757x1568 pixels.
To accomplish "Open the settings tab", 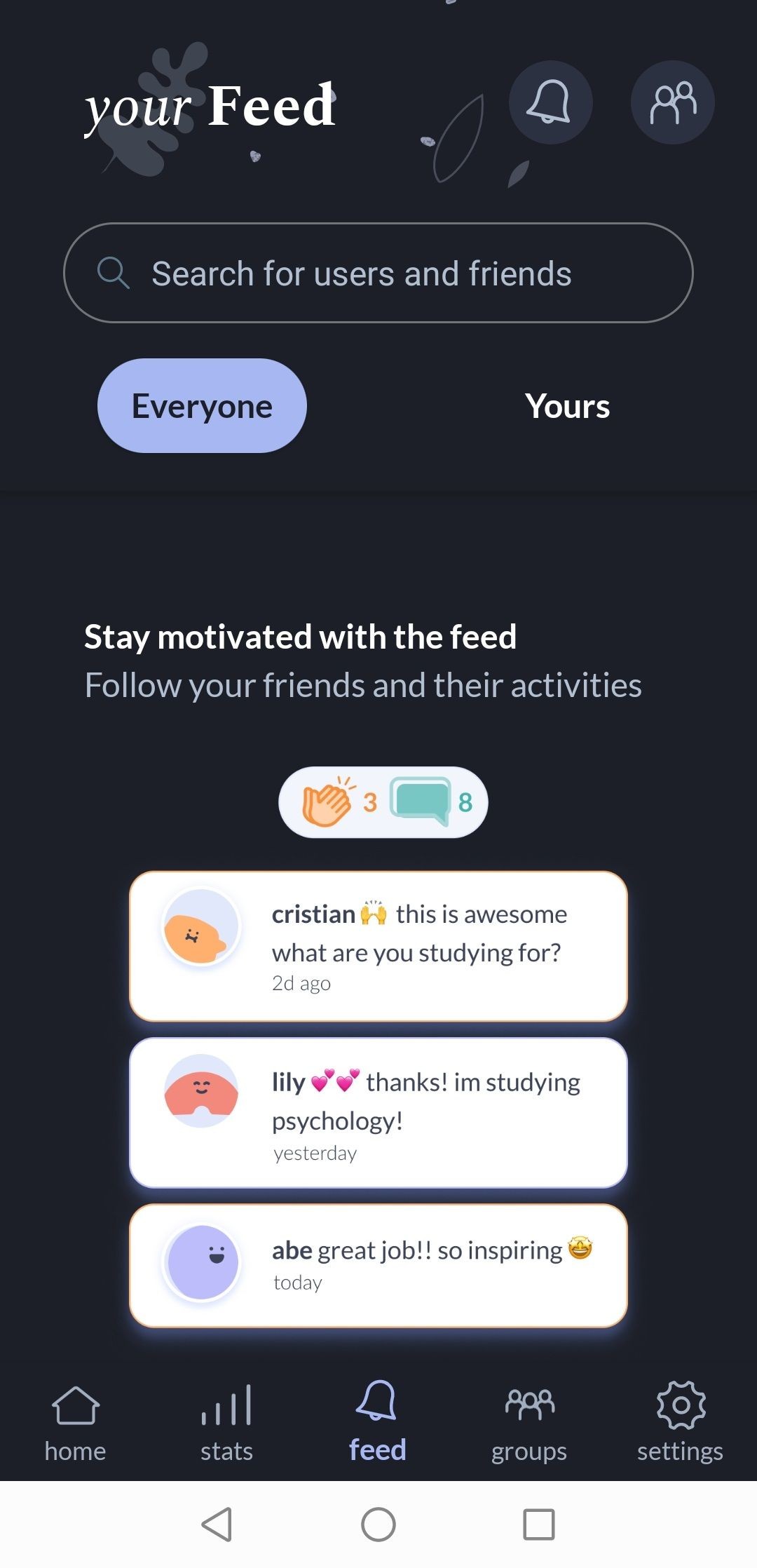I will pyautogui.click(x=680, y=1422).
